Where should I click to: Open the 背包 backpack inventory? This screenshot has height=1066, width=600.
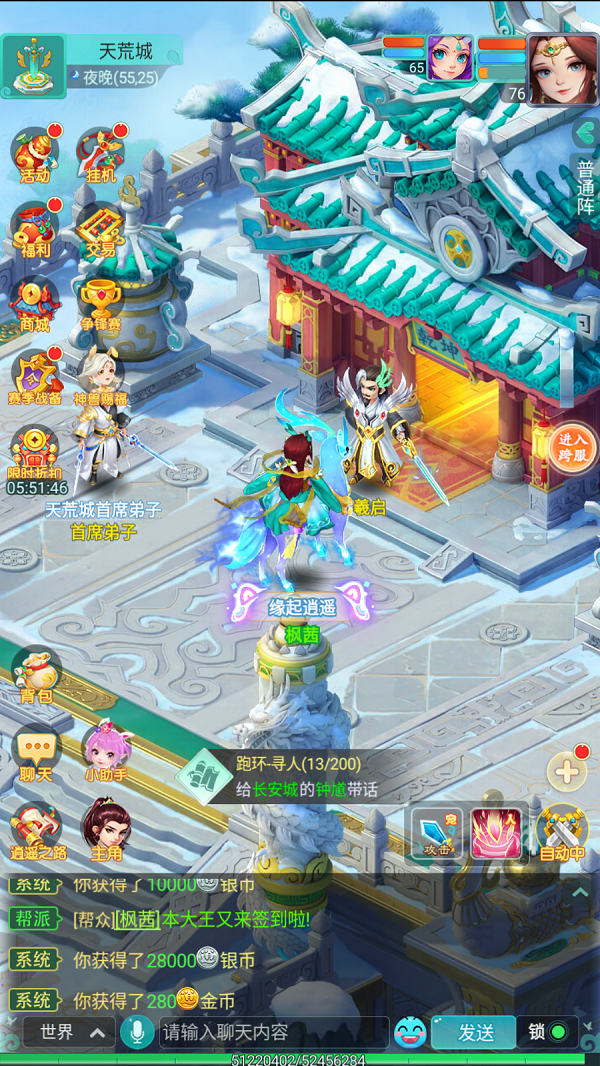35,673
